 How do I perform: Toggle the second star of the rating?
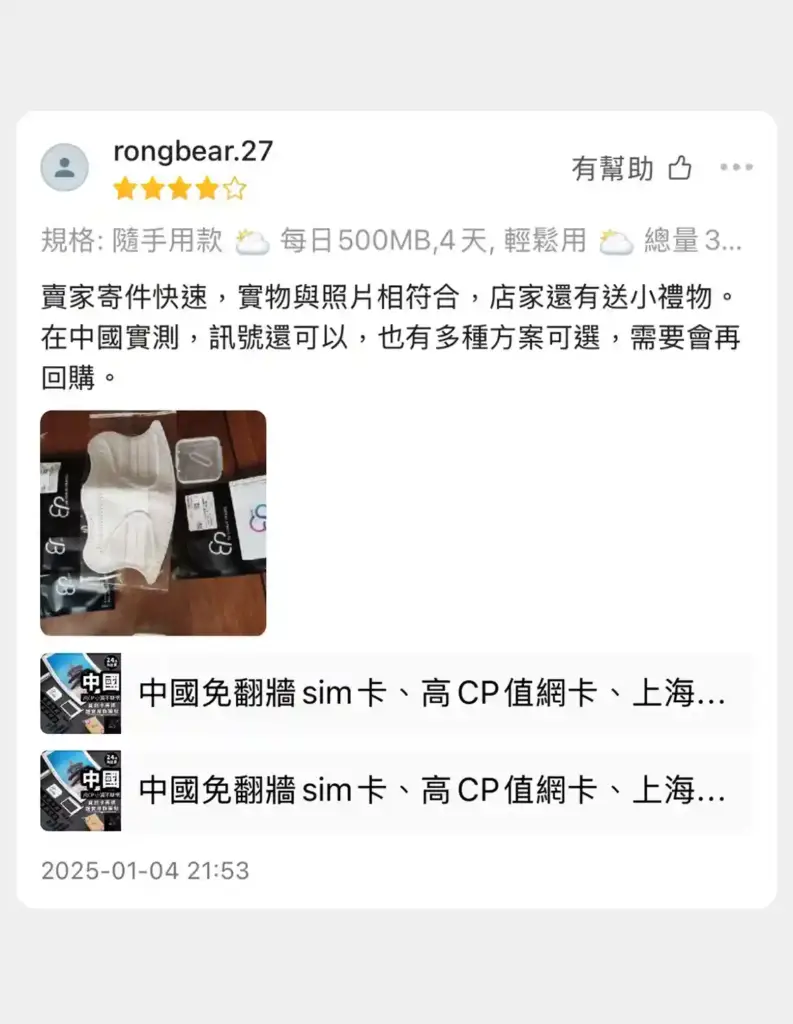[150, 188]
